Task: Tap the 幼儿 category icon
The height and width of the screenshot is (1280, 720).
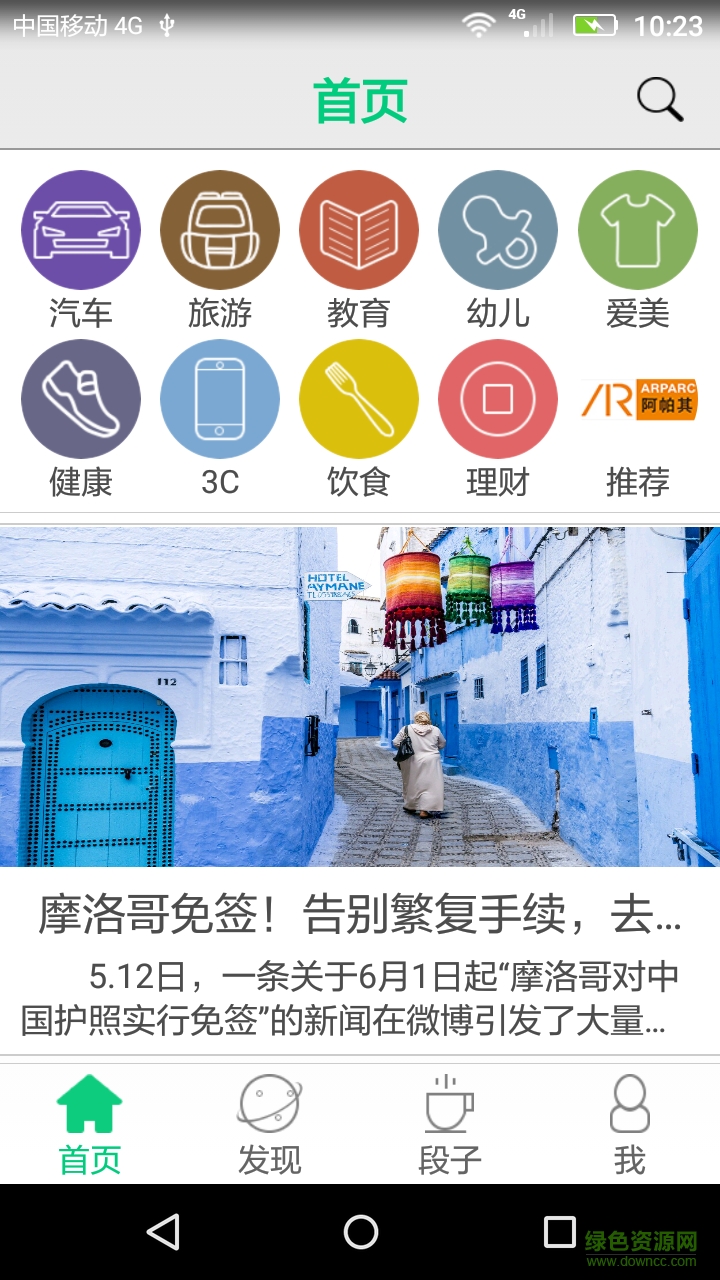Action: (x=498, y=231)
